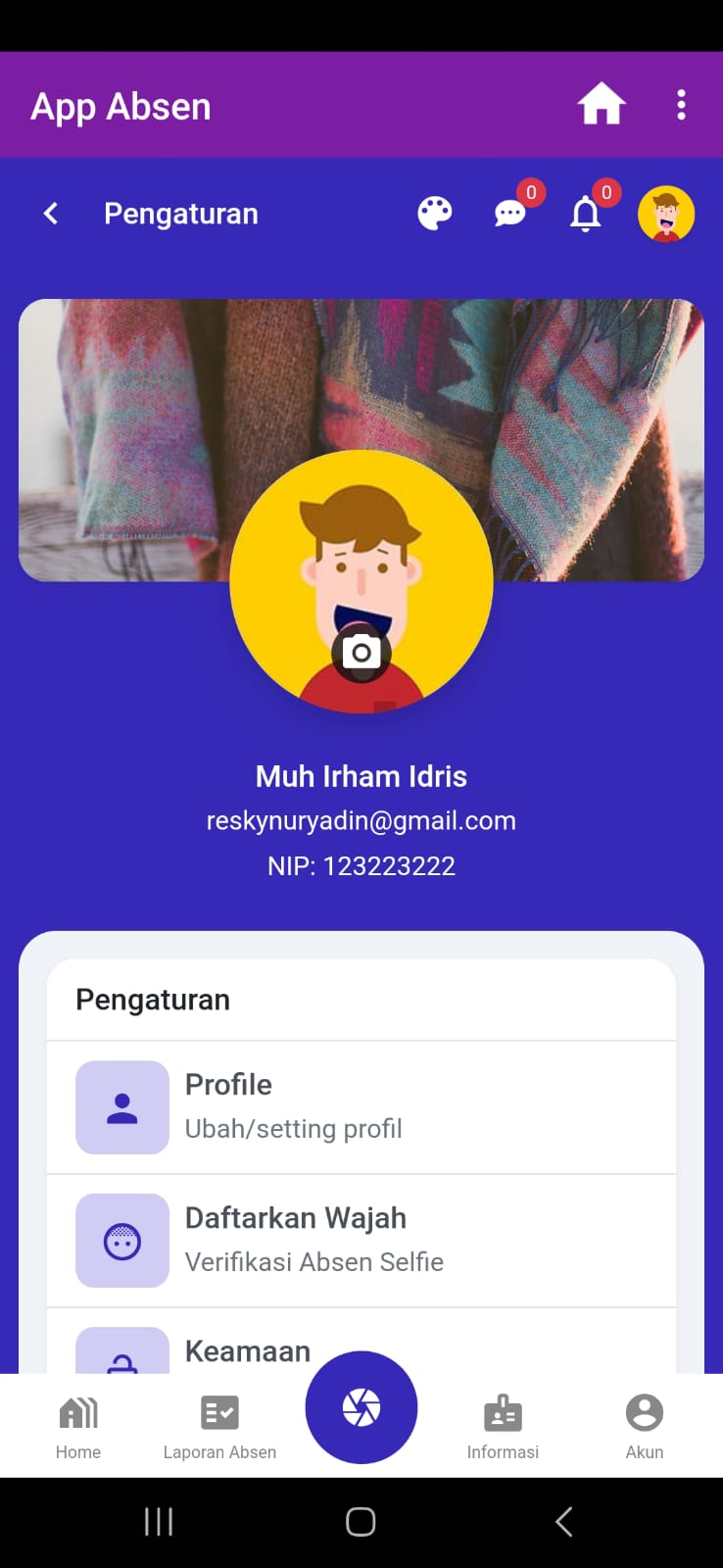Viewport: 723px width, 1568px height.
Task: Go back from the Pengaturan screen
Action: coord(51,214)
